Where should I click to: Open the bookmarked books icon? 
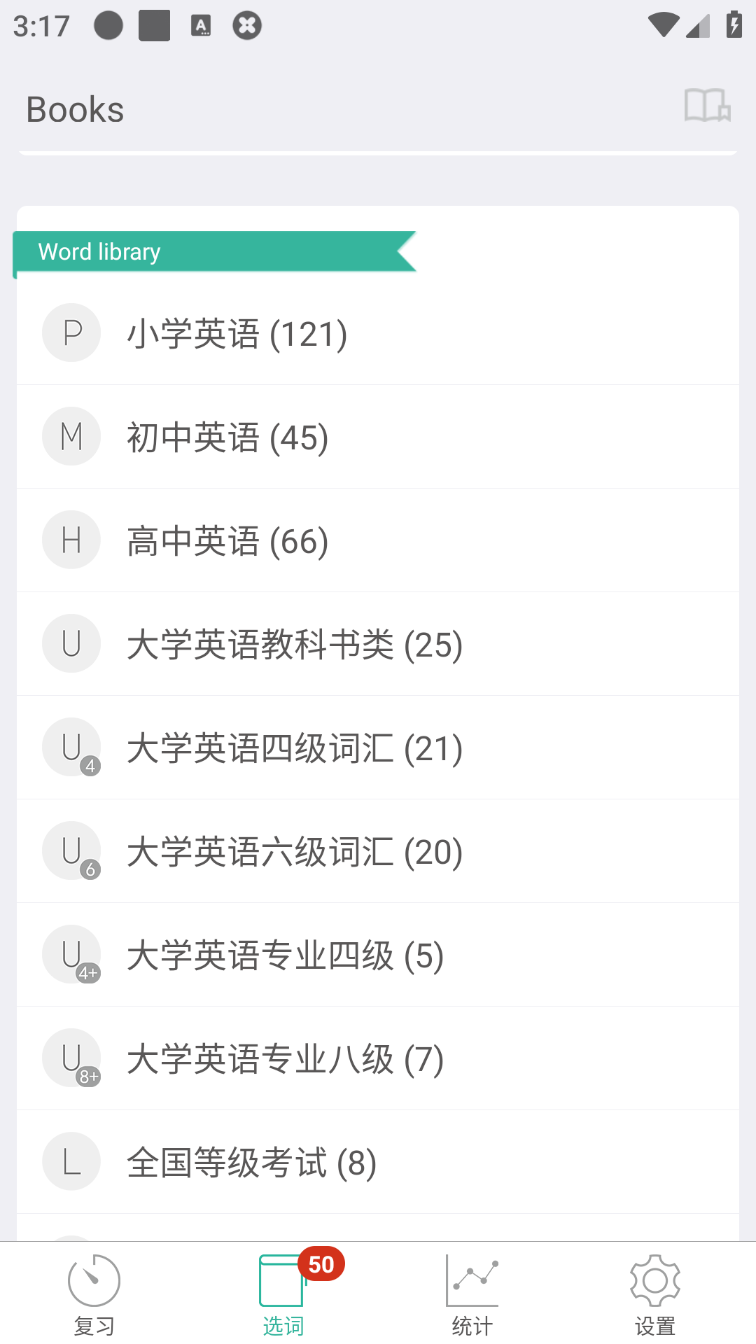coord(707,106)
